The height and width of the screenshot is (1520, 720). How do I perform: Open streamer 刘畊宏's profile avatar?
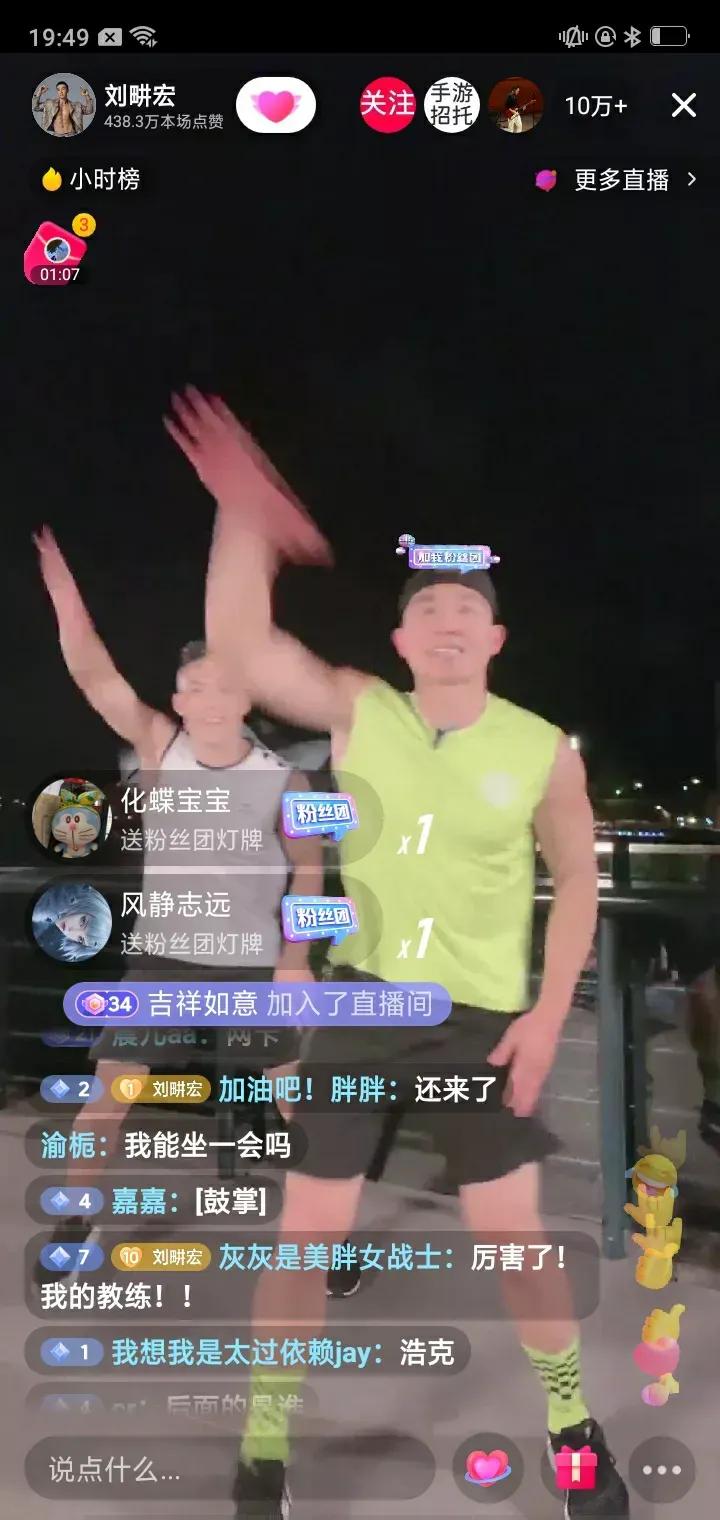pyautogui.click(x=64, y=104)
